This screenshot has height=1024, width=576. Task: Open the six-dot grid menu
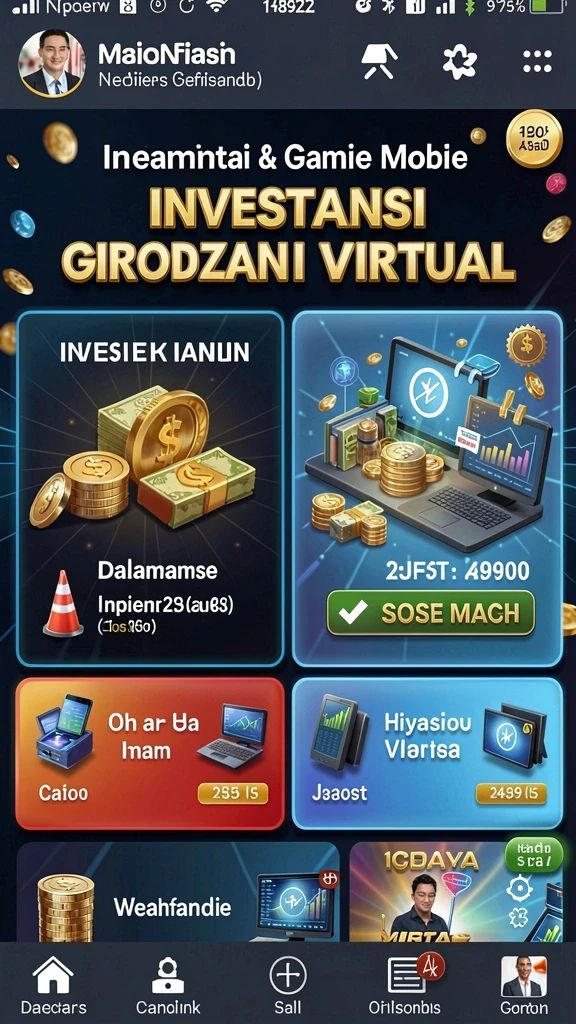[x=537, y=62]
